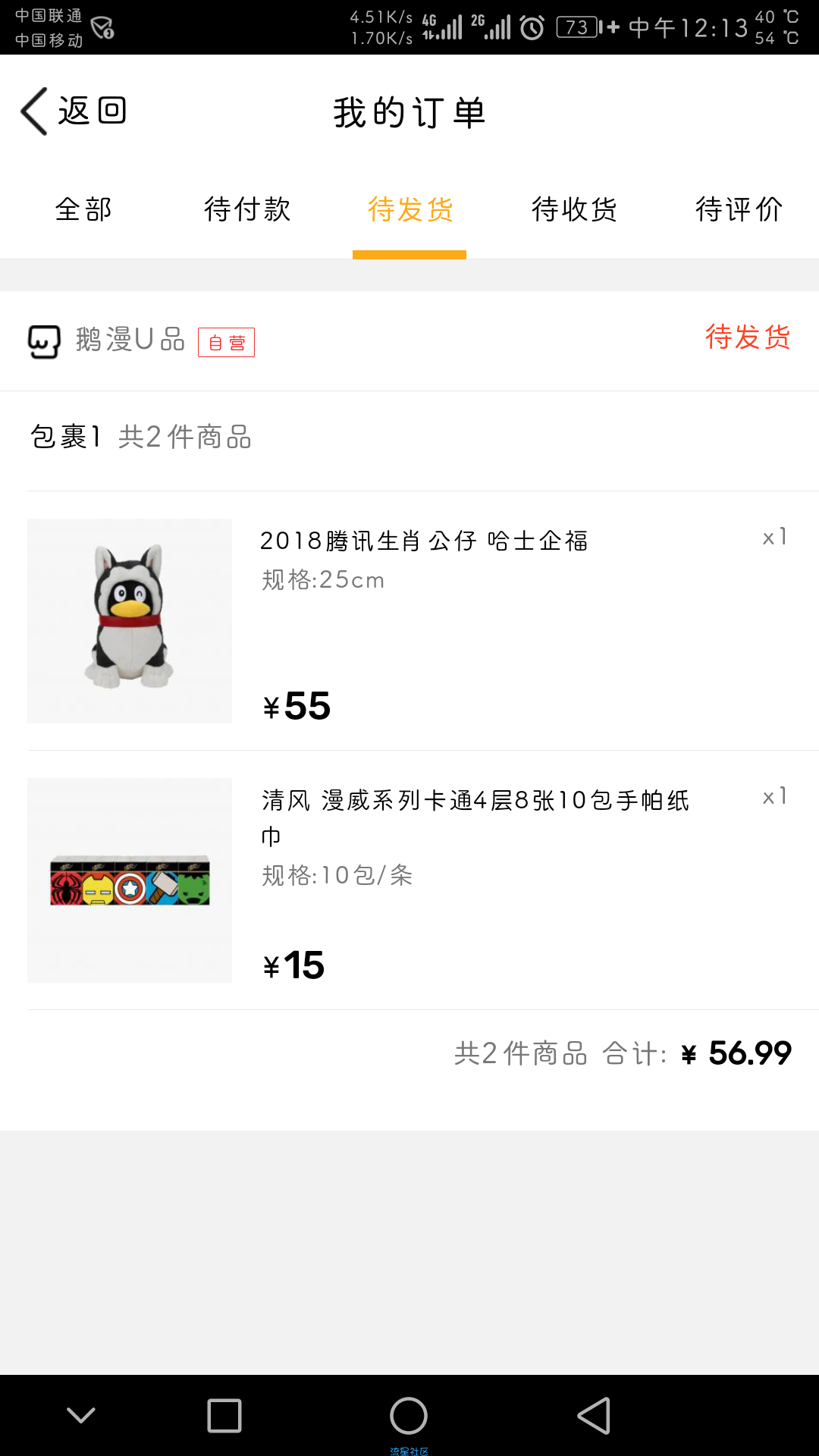The image size is (819, 1456).
Task: Switch to the 待付款 tab
Action: pos(247,209)
